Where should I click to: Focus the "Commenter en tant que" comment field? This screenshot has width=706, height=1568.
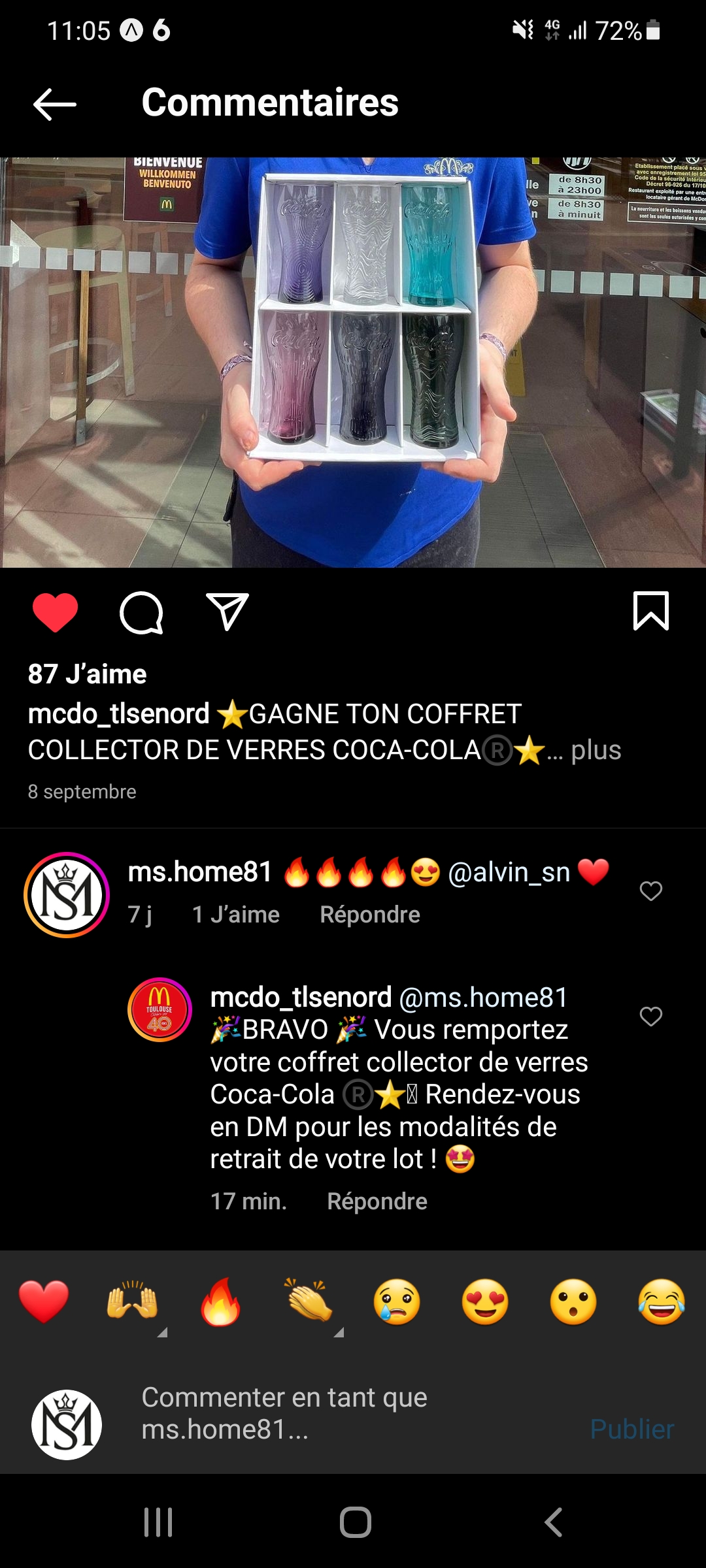coord(327,1413)
